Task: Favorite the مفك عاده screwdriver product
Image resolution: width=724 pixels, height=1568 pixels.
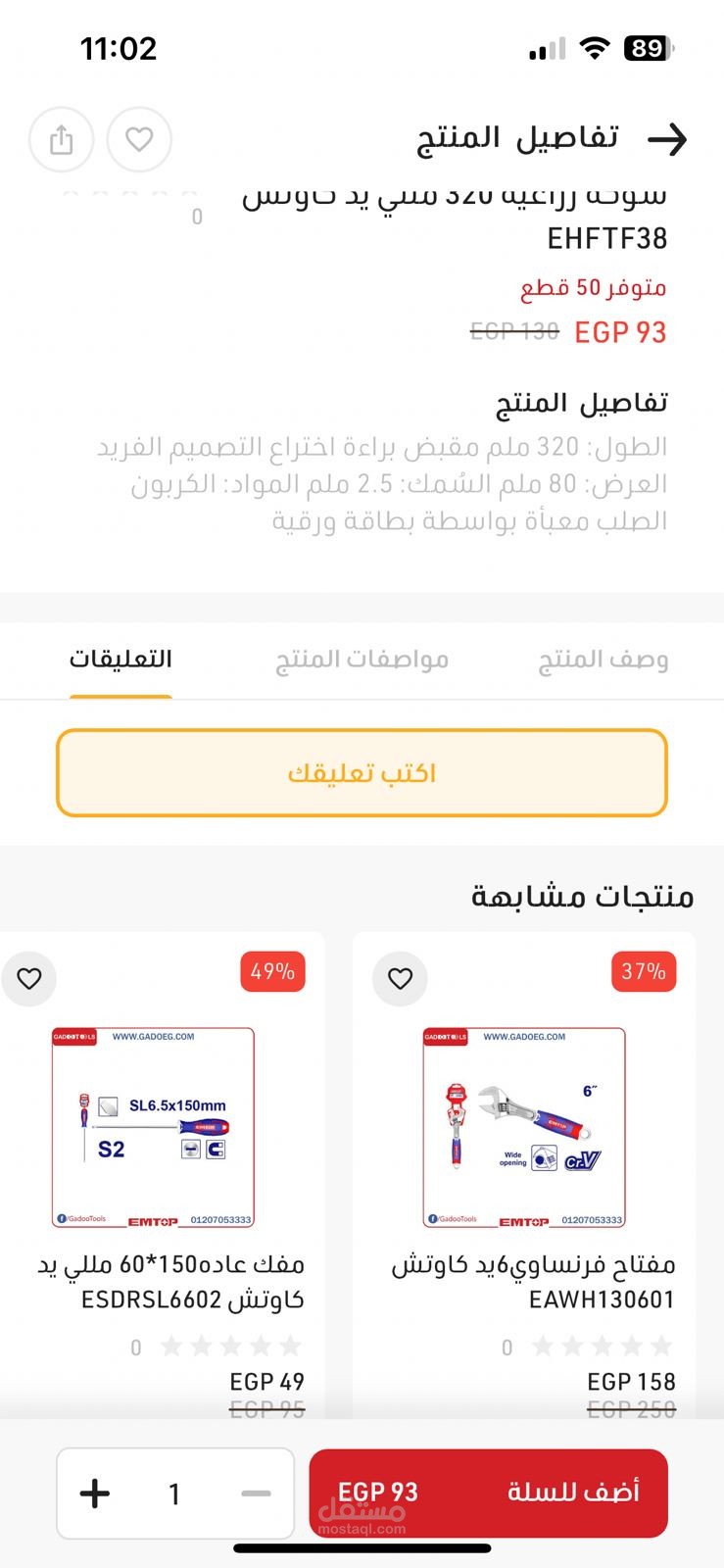Action: [29, 978]
